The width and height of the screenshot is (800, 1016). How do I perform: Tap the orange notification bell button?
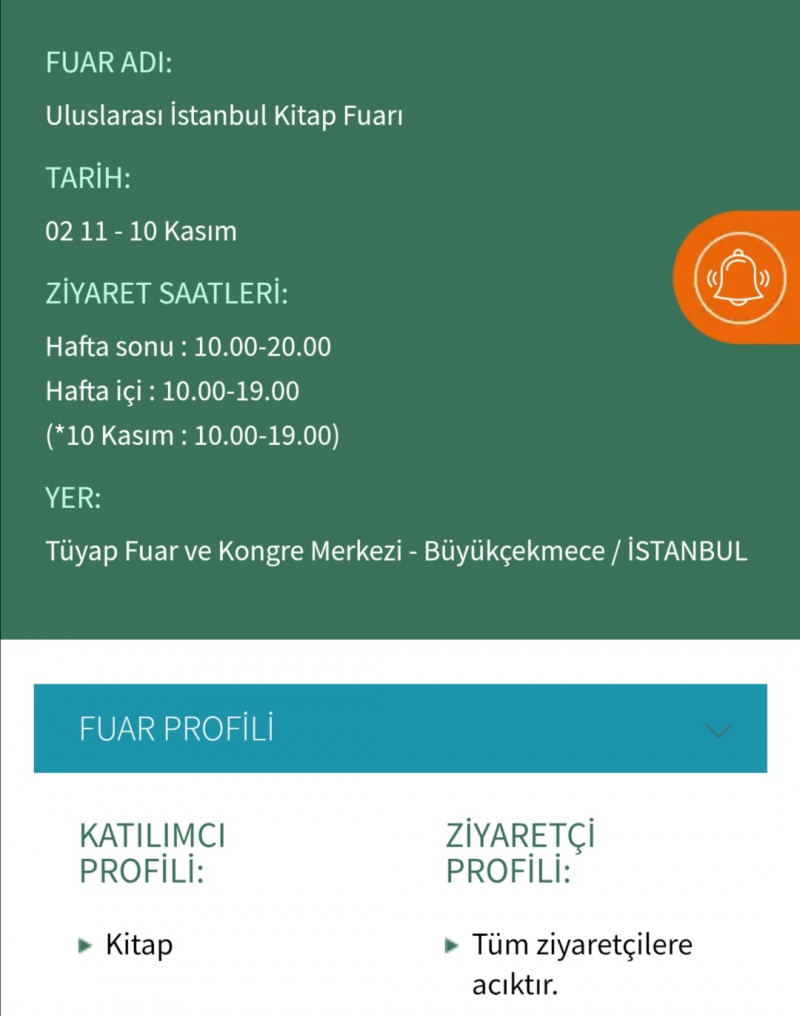(x=737, y=277)
